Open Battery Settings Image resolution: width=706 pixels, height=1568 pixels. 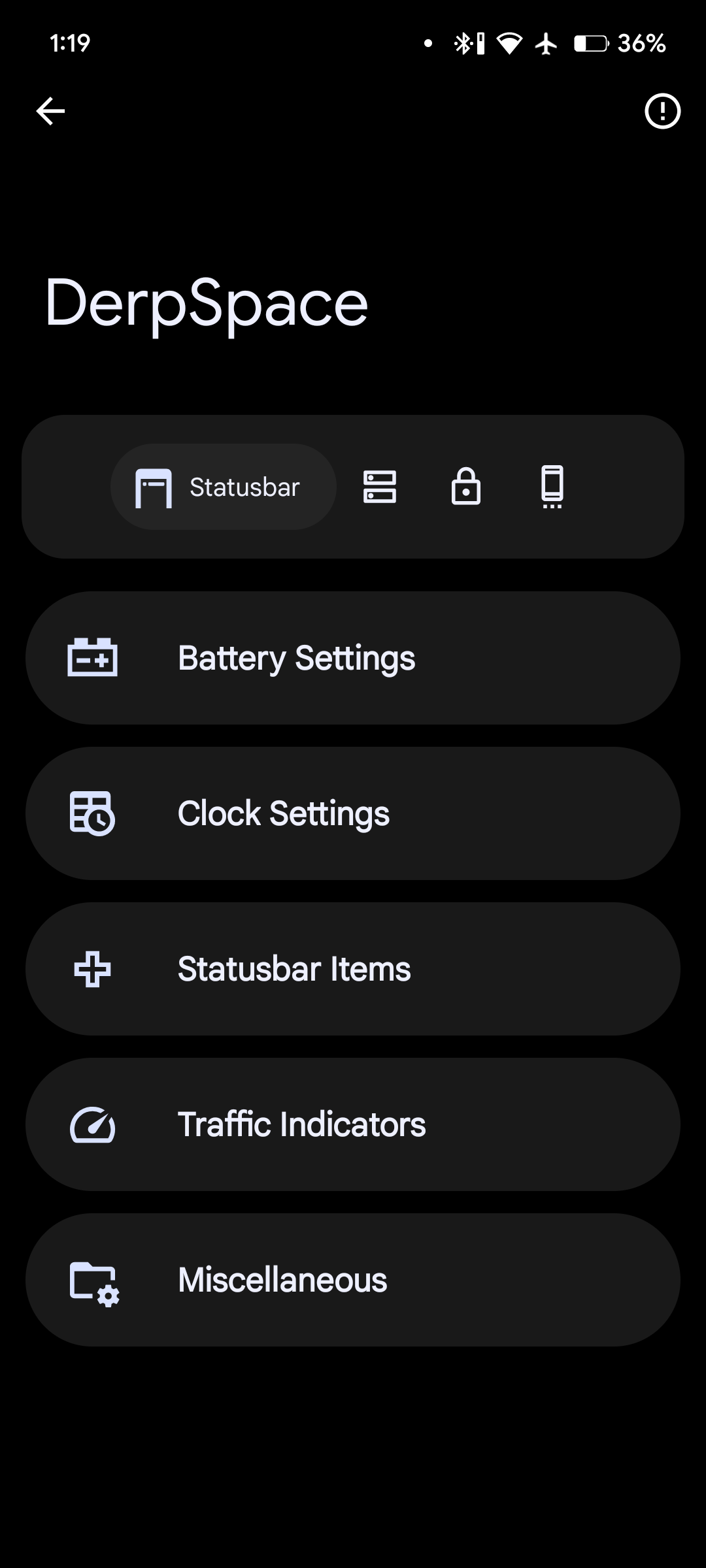click(x=353, y=658)
